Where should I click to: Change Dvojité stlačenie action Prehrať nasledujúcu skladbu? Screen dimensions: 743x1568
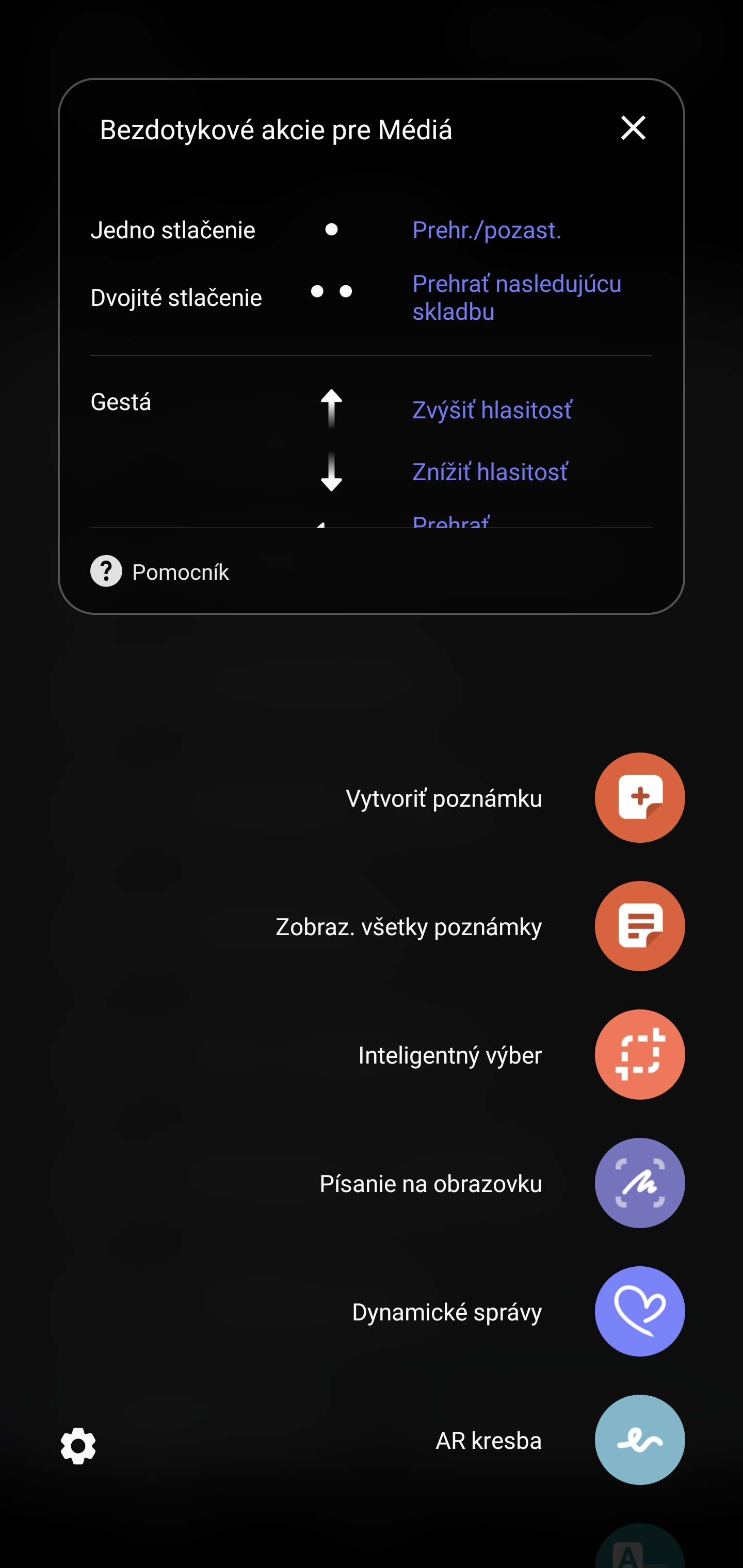click(516, 298)
